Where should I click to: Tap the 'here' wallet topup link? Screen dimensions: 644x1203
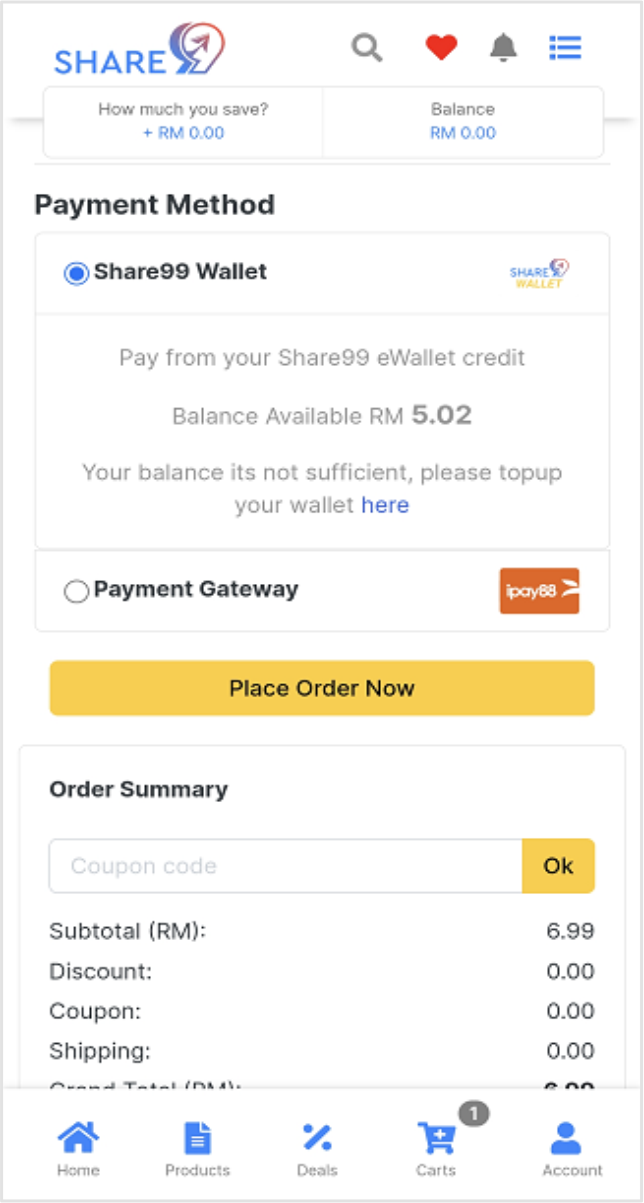click(x=385, y=505)
